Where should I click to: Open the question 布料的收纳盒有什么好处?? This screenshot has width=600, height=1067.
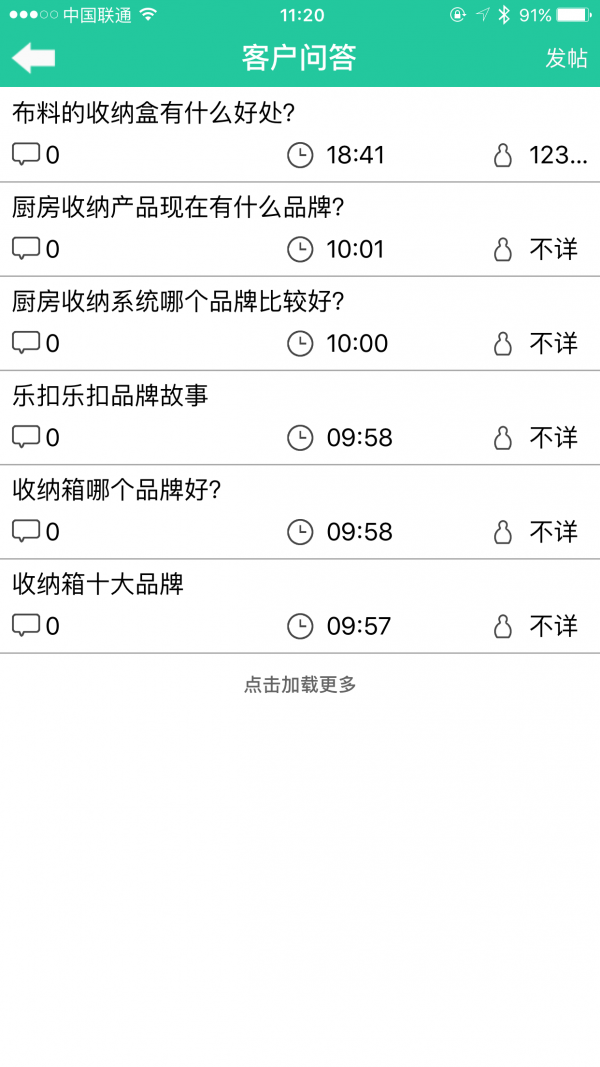point(300,135)
